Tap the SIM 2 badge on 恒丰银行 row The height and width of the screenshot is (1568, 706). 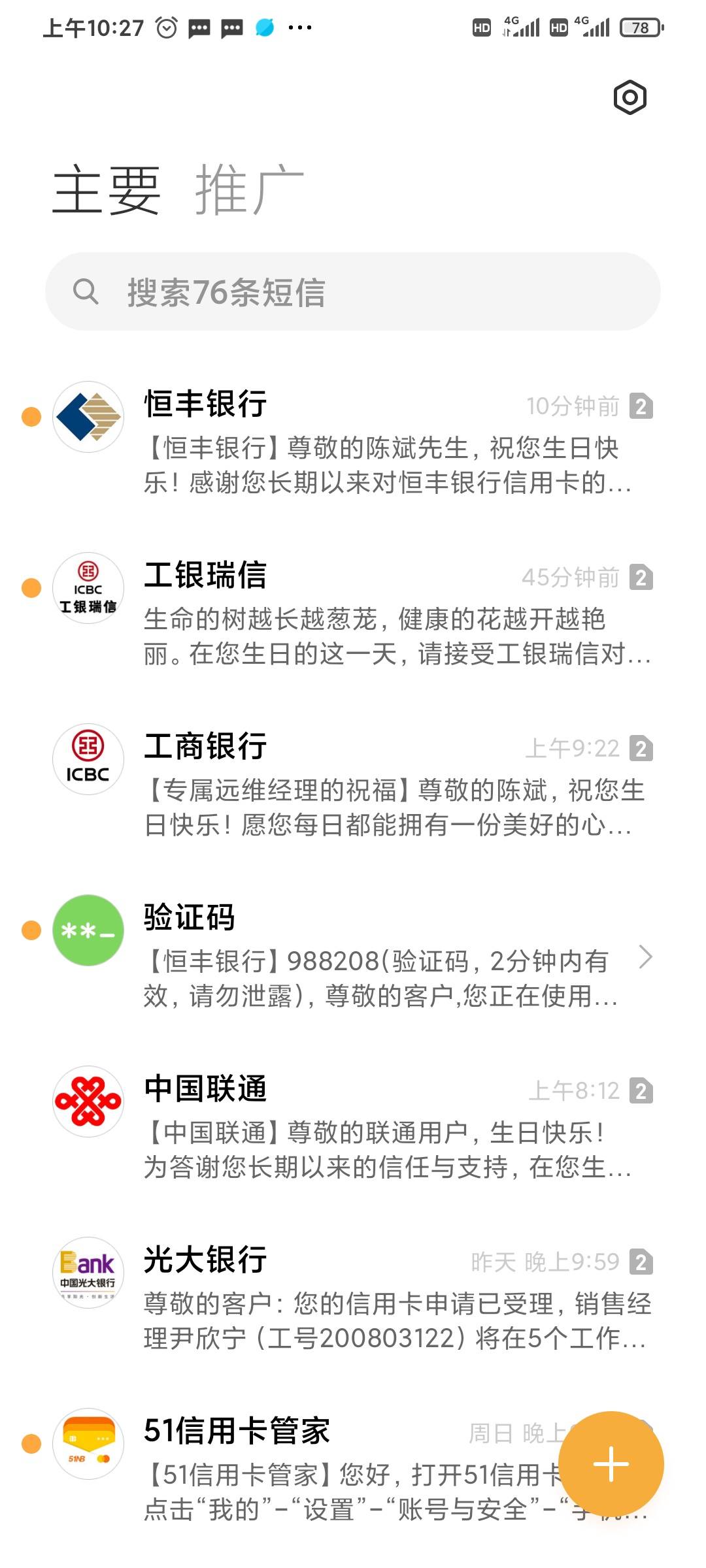tap(642, 406)
